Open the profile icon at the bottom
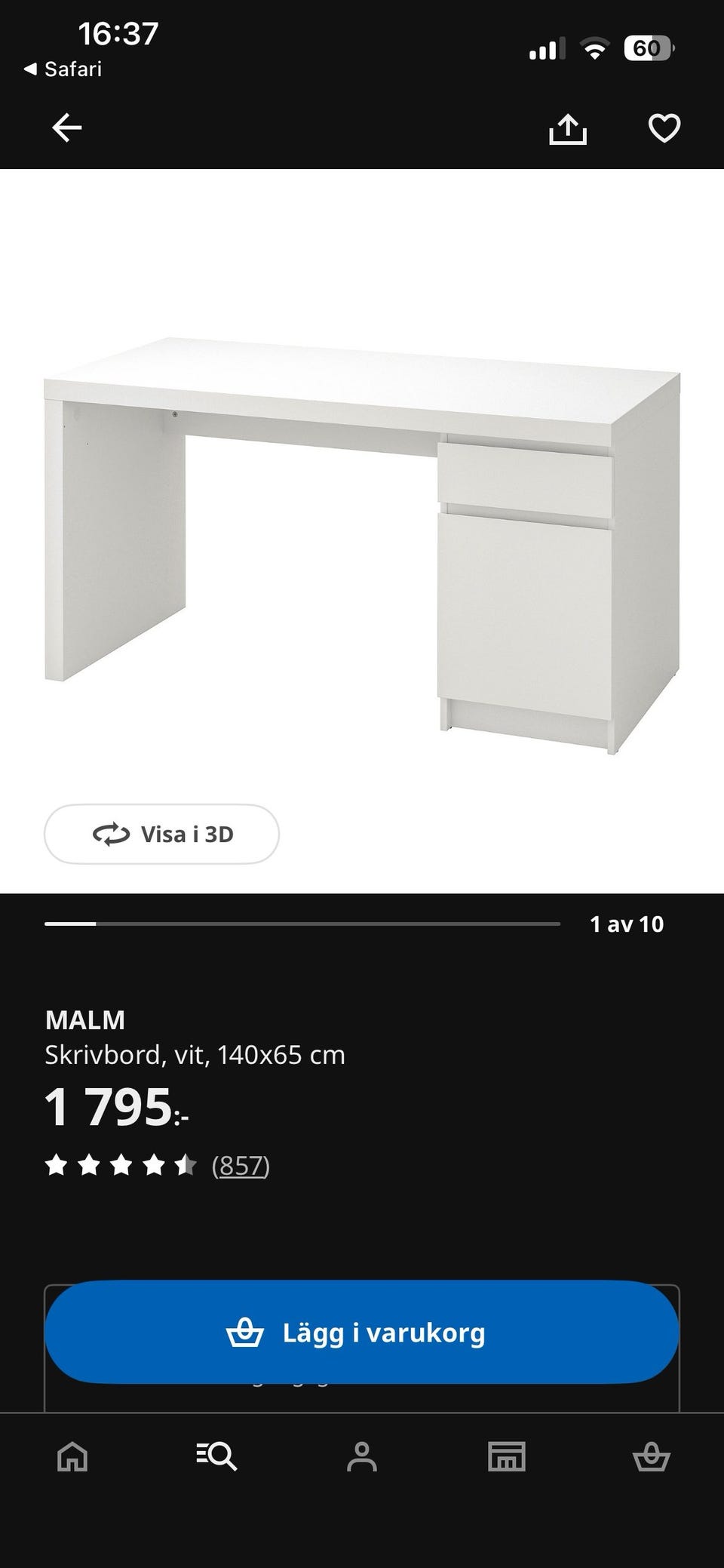The image size is (724, 1568). click(x=362, y=1456)
